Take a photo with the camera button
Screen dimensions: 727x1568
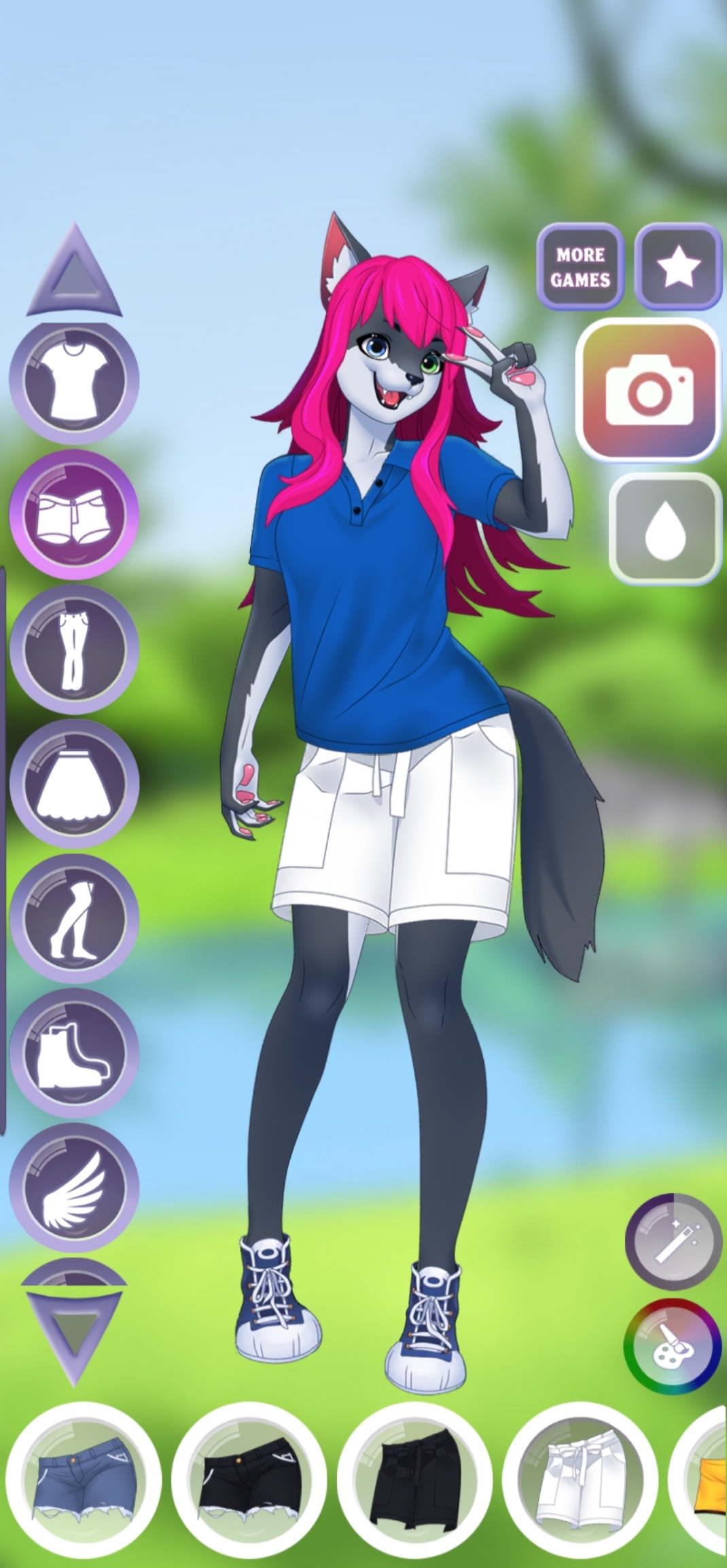pyautogui.click(x=648, y=390)
